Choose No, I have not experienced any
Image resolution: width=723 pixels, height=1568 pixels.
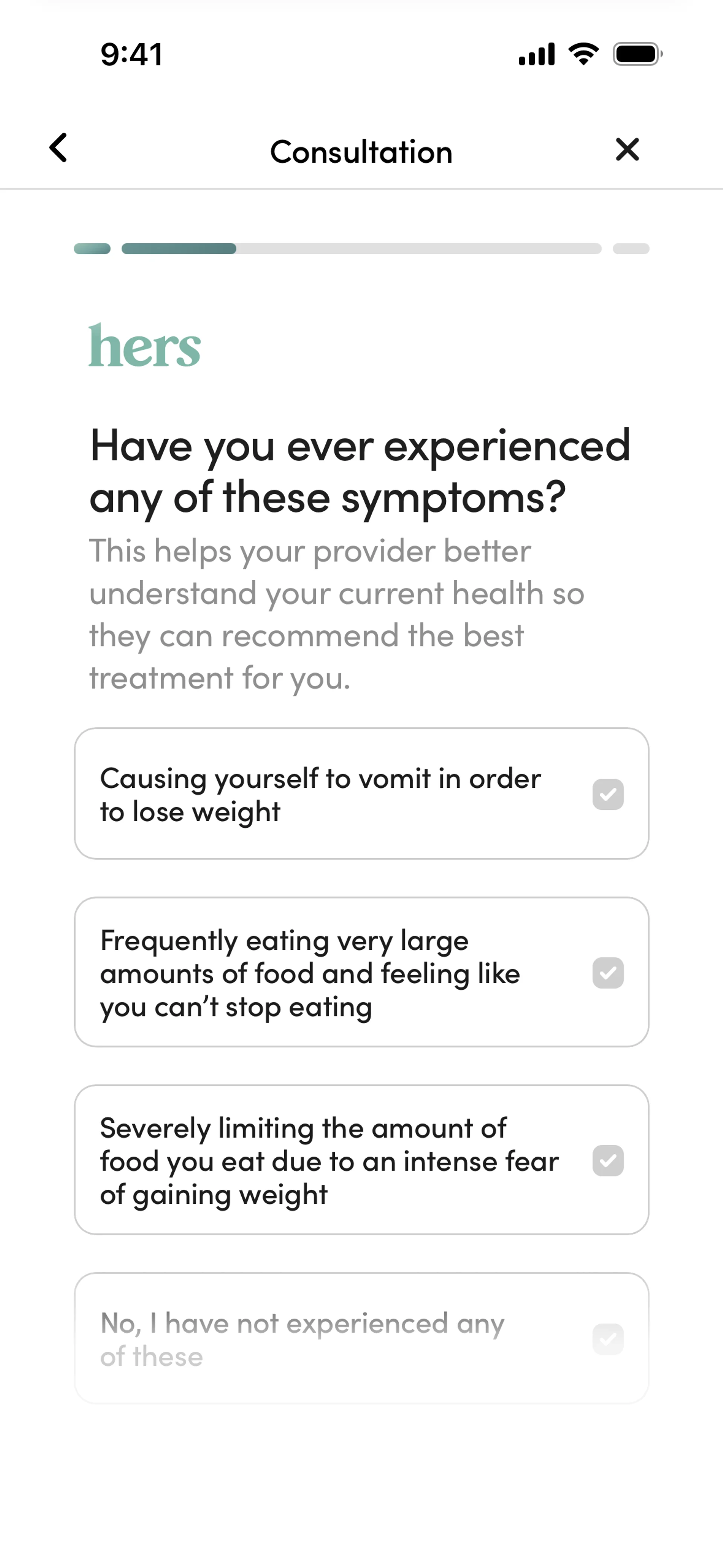(x=361, y=1338)
